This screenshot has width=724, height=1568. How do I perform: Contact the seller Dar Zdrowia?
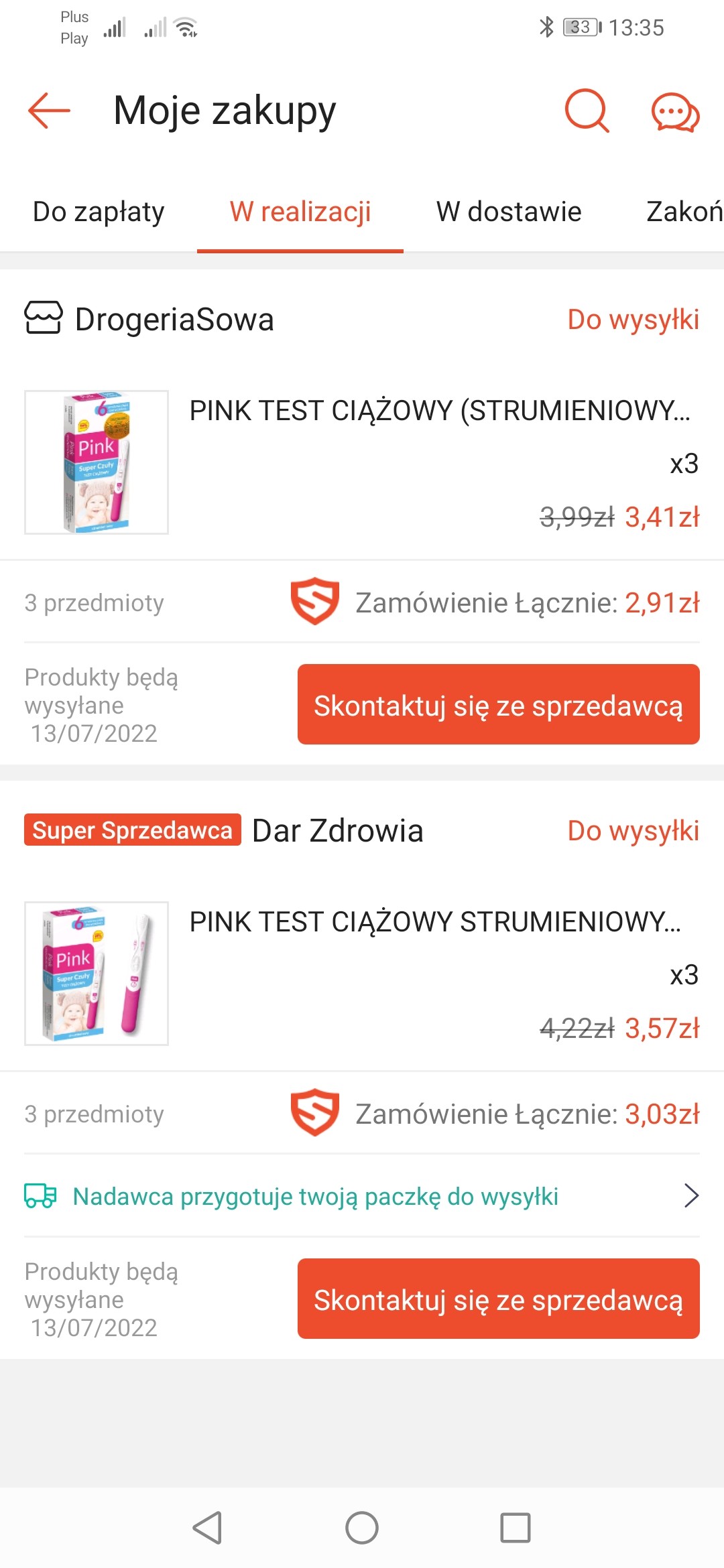point(498,1299)
